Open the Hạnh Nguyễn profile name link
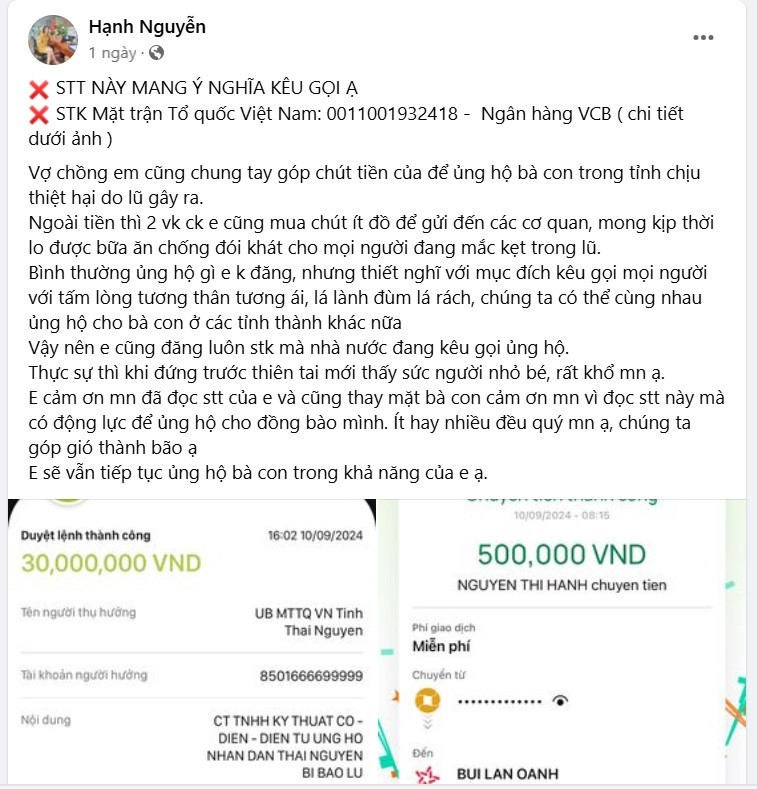Viewport: 757px width, 789px height. click(x=147, y=27)
